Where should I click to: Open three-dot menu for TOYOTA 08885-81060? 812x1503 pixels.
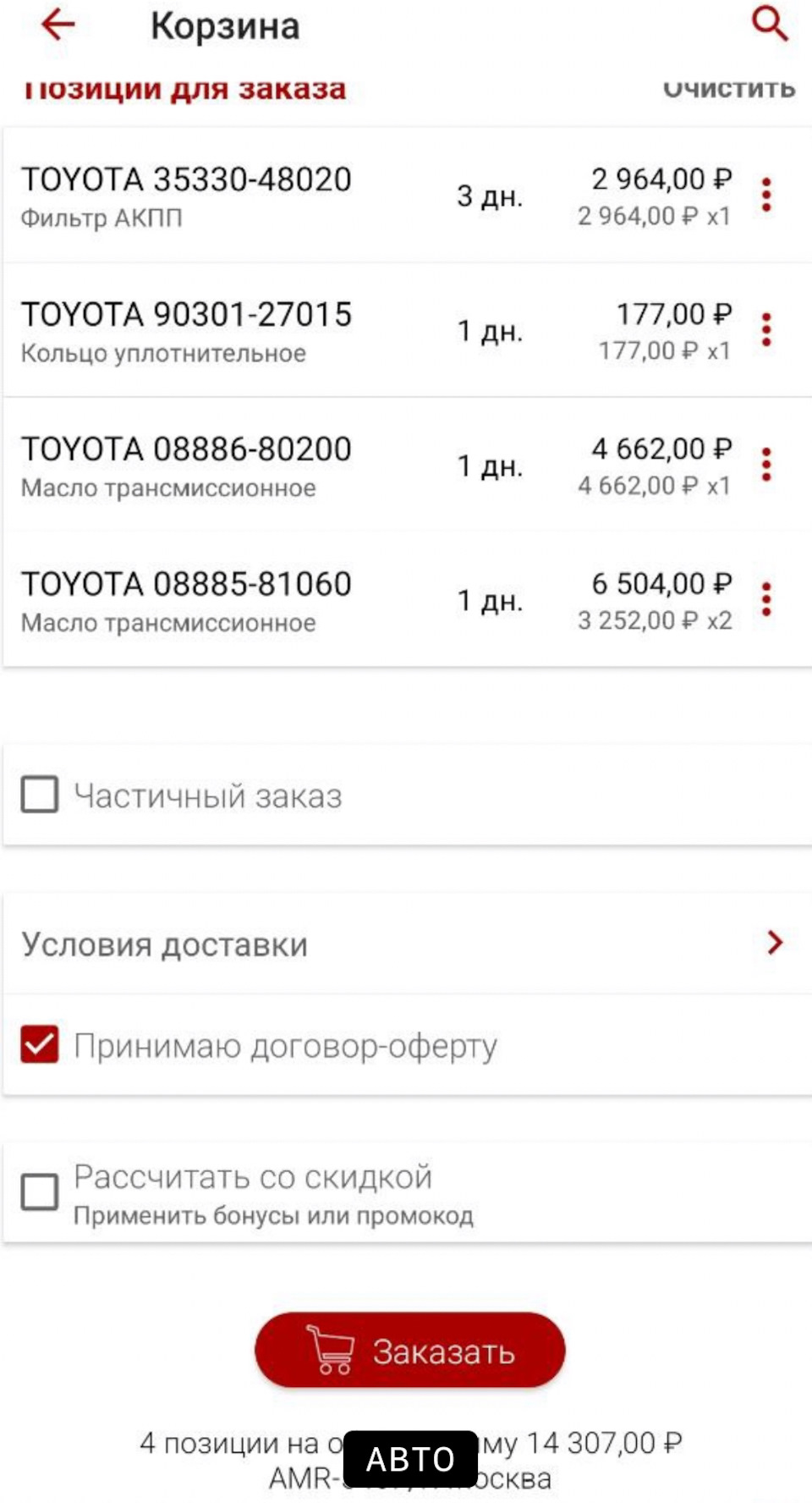766,601
